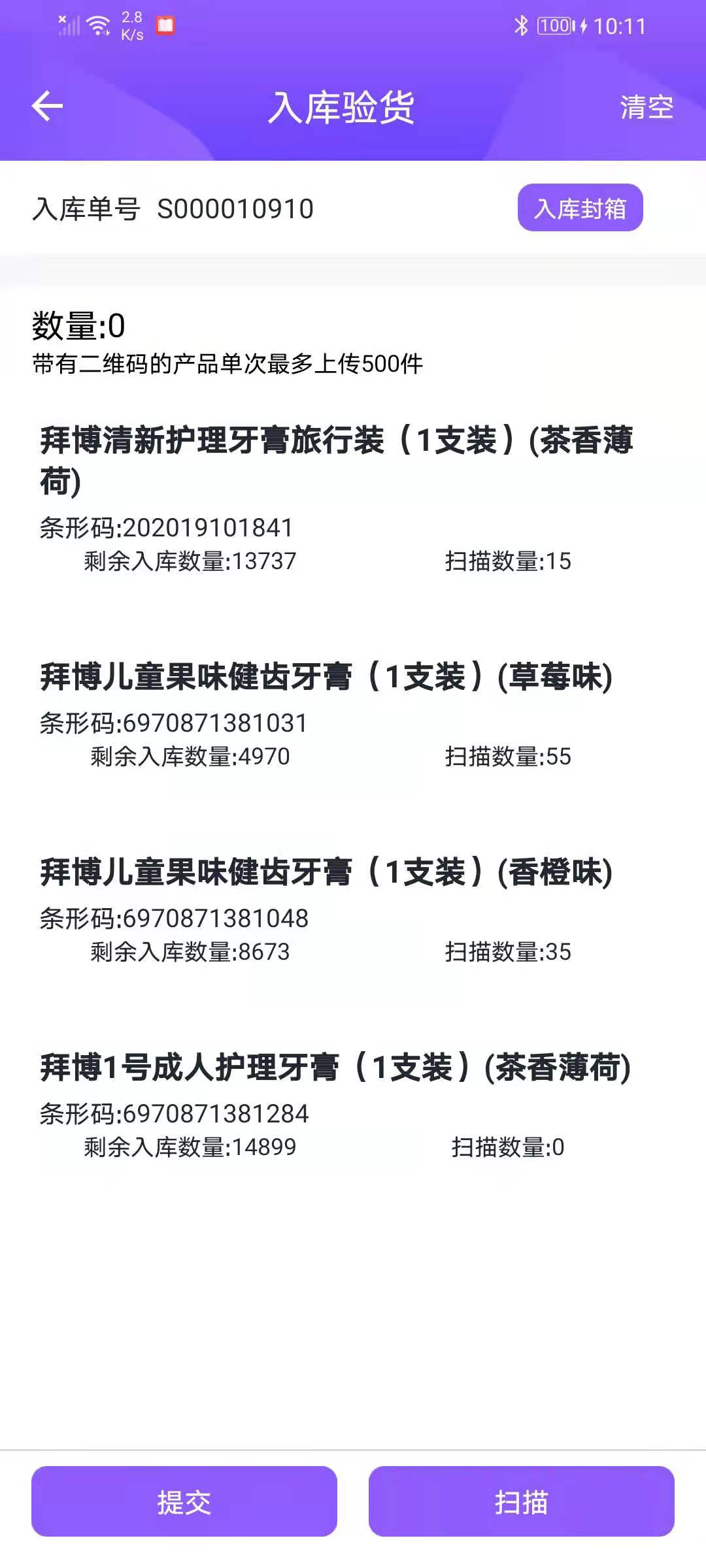Go back using the arrow icon
This screenshot has height=1568, width=706.
tap(48, 106)
